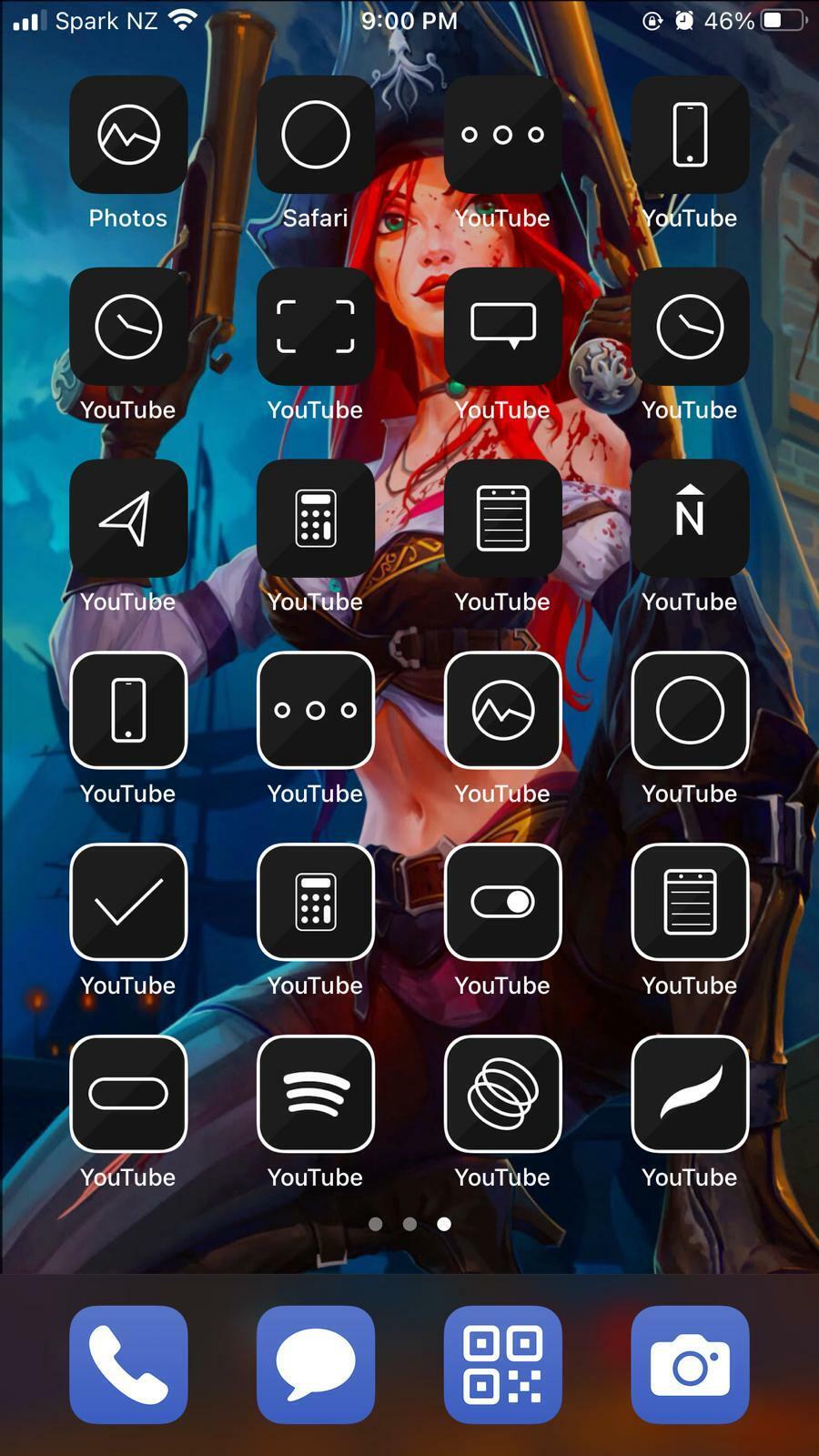Tap the pill-shaped outline icon

128,1094
